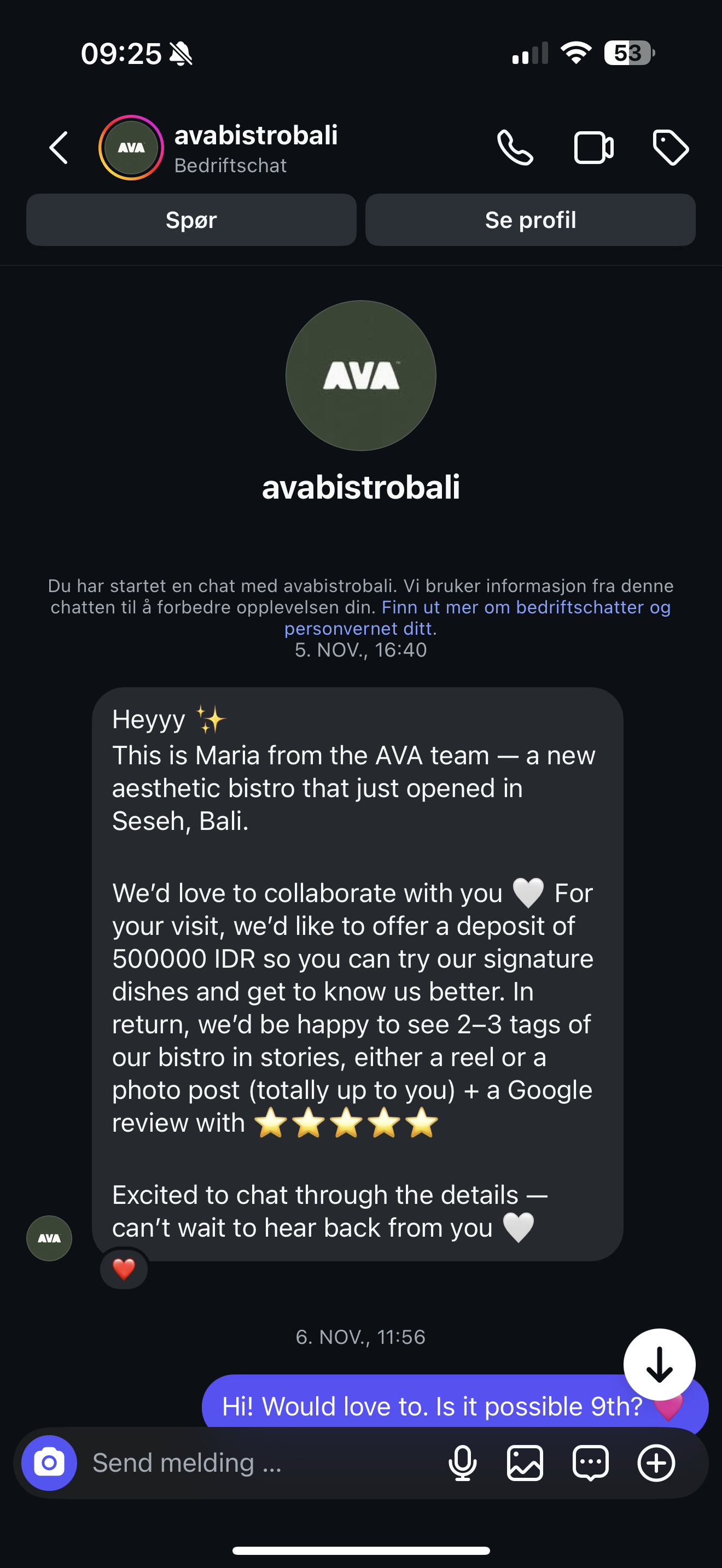Start a video call with avabistrobali
Viewport: 722px width, 1568px height.
[x=593, y=148]
